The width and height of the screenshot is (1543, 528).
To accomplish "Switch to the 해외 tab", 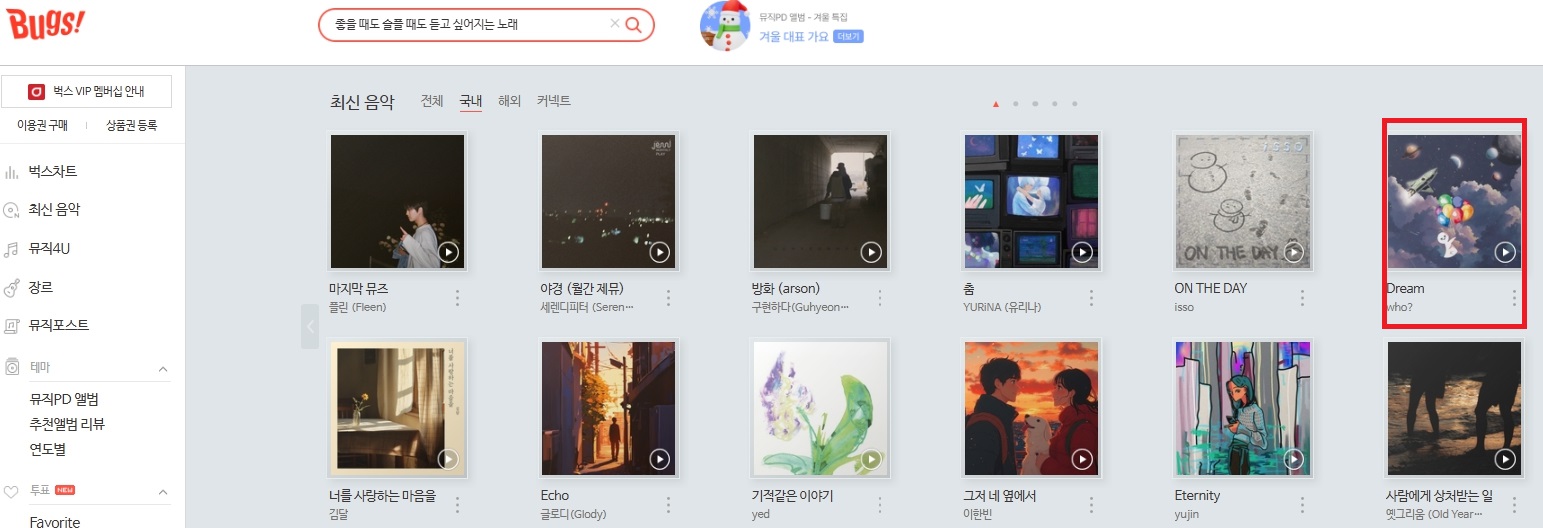I will point(509,101).
